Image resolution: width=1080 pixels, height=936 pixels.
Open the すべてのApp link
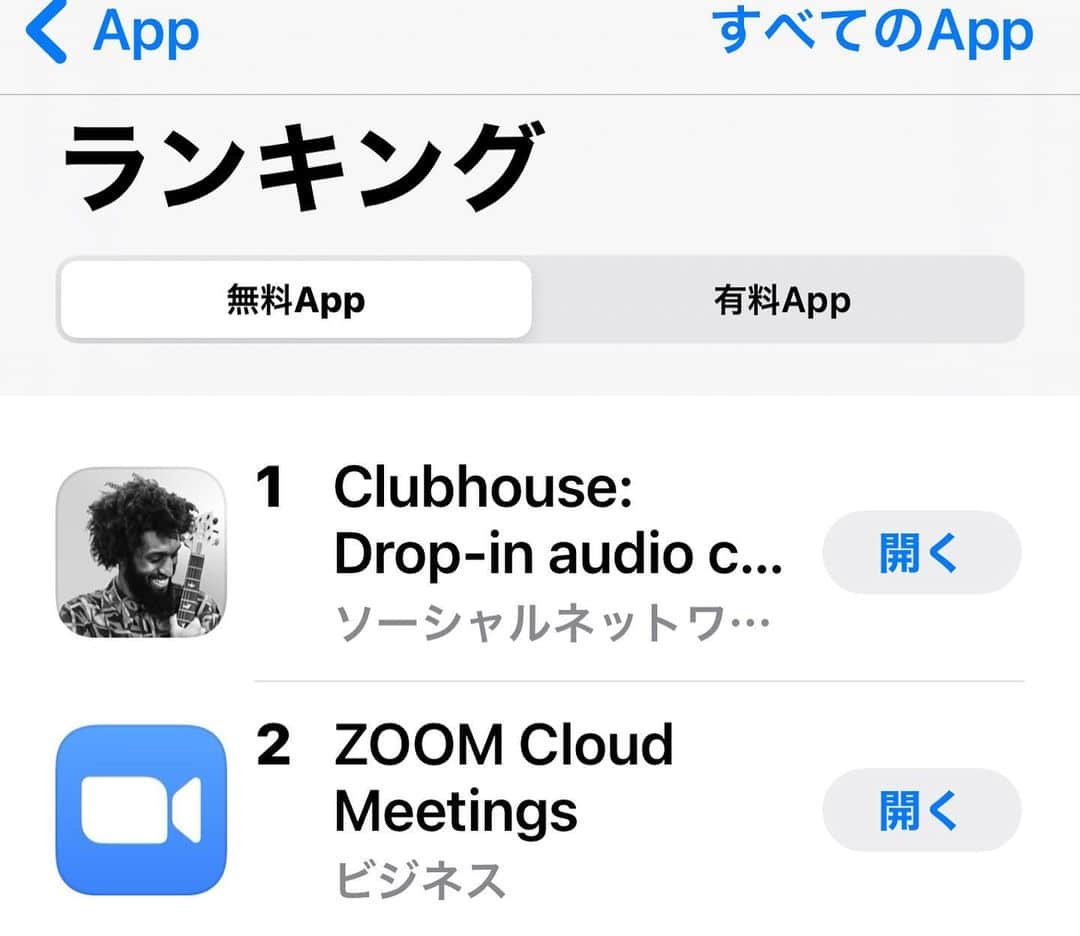coord(872,32)
